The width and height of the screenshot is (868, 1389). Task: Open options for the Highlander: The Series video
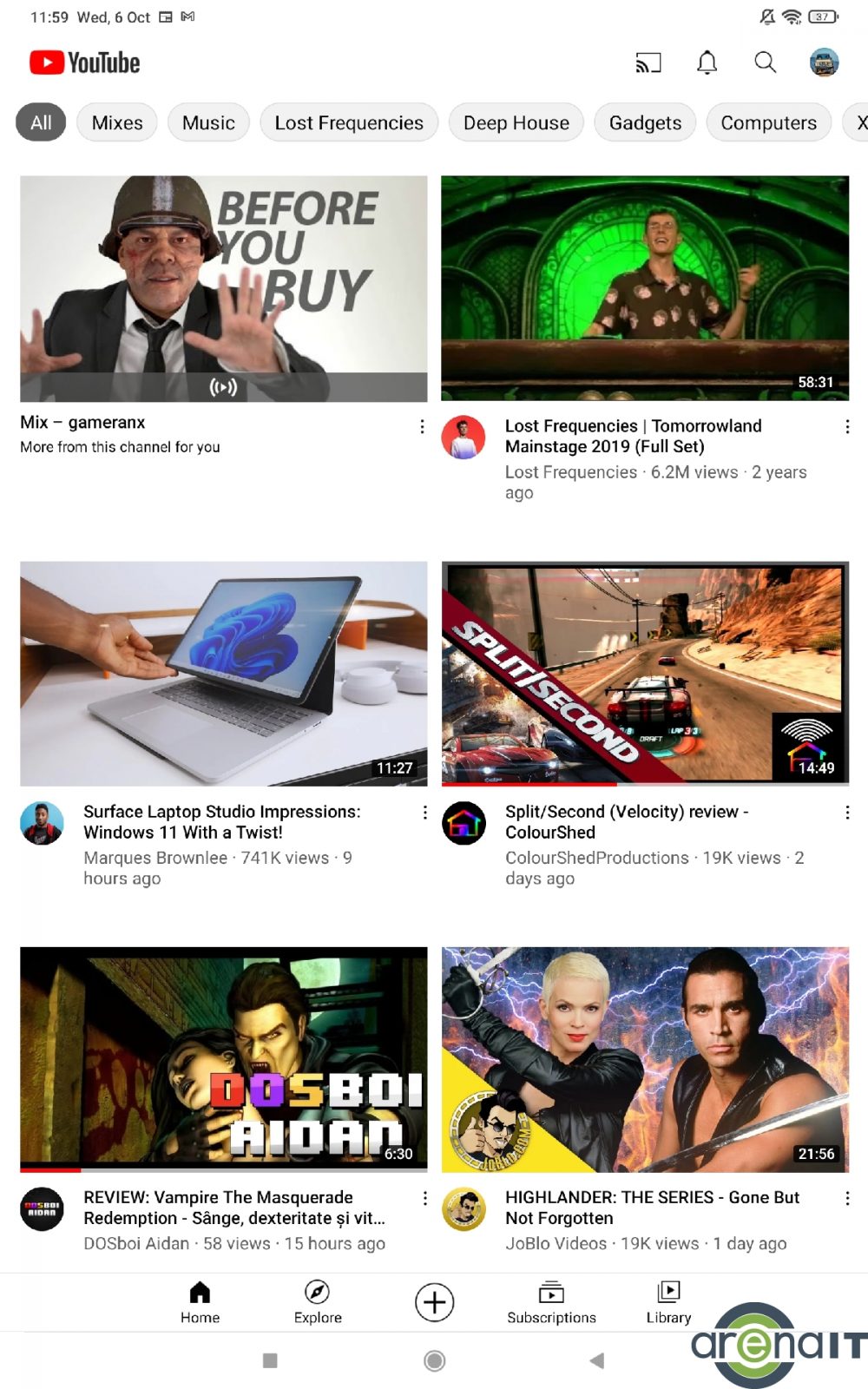[x=846, y=1198]
